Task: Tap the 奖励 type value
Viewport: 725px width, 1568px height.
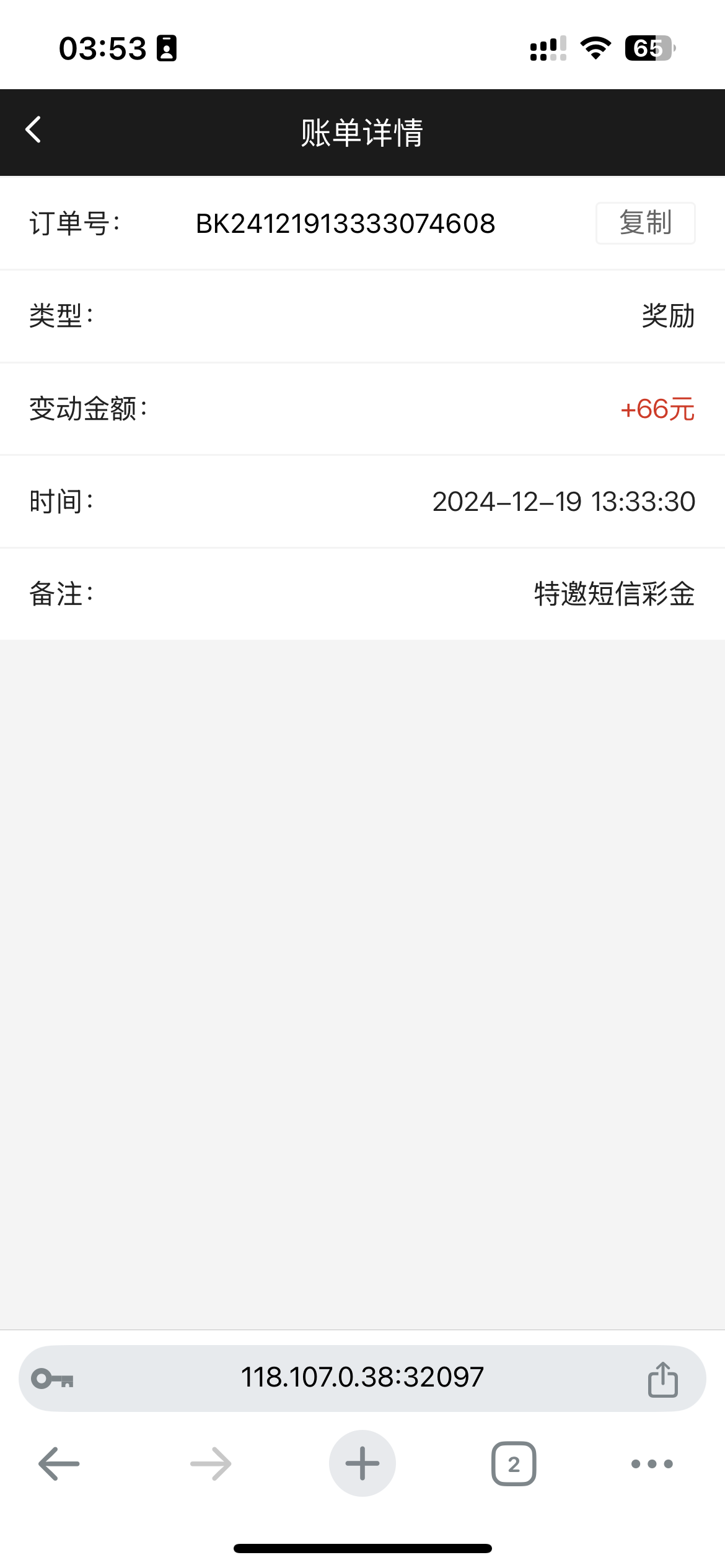Action: tap(667, 316)
